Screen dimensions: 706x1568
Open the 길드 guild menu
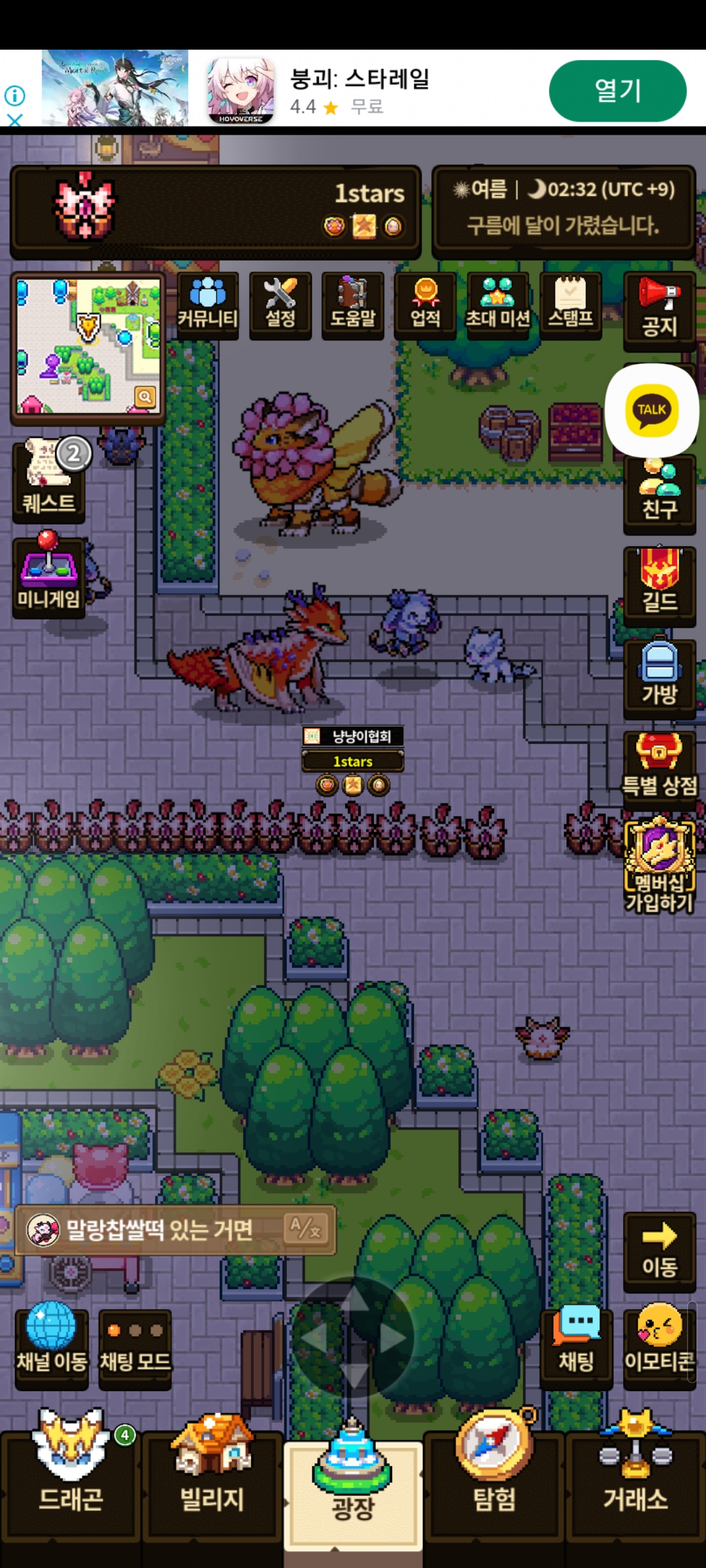coord(660,586)
